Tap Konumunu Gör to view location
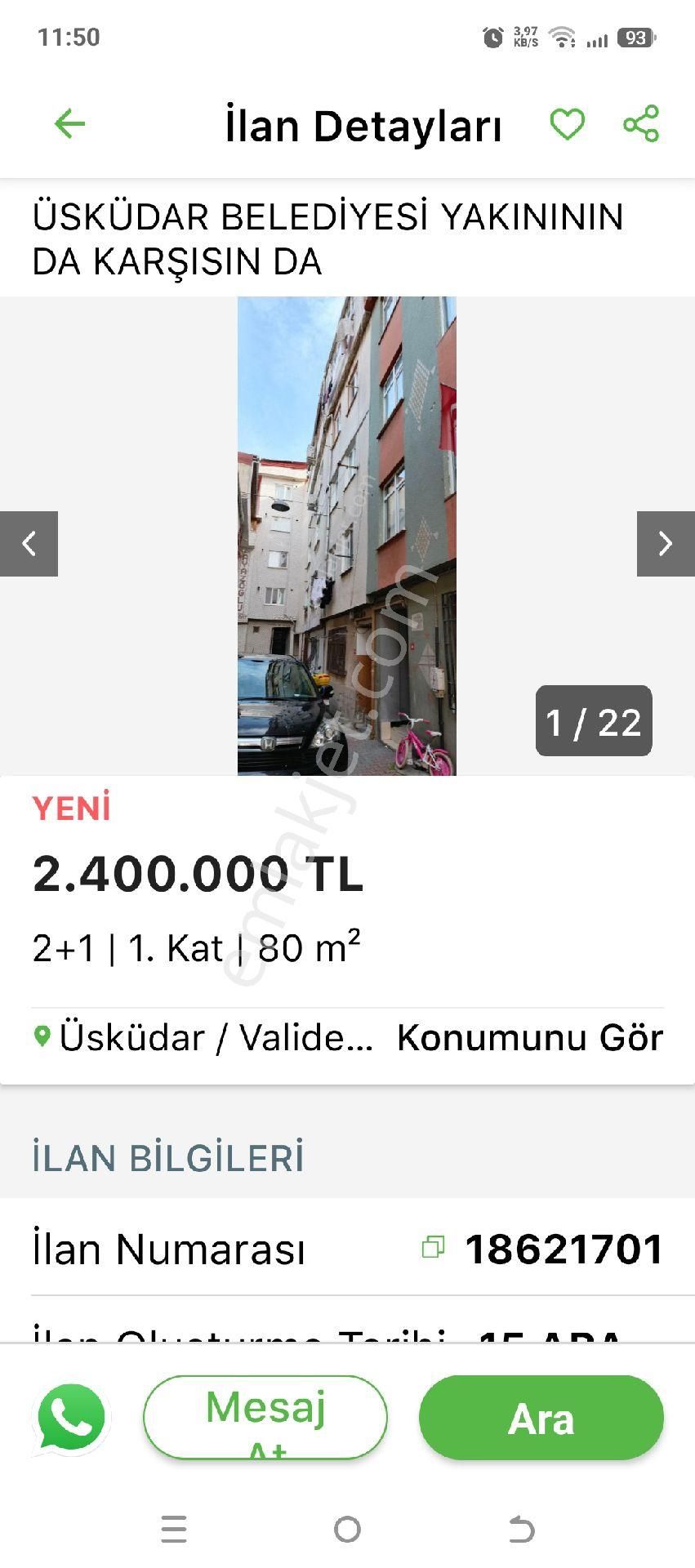Viewport: 695px width, 1568px height. [531, 1037]
